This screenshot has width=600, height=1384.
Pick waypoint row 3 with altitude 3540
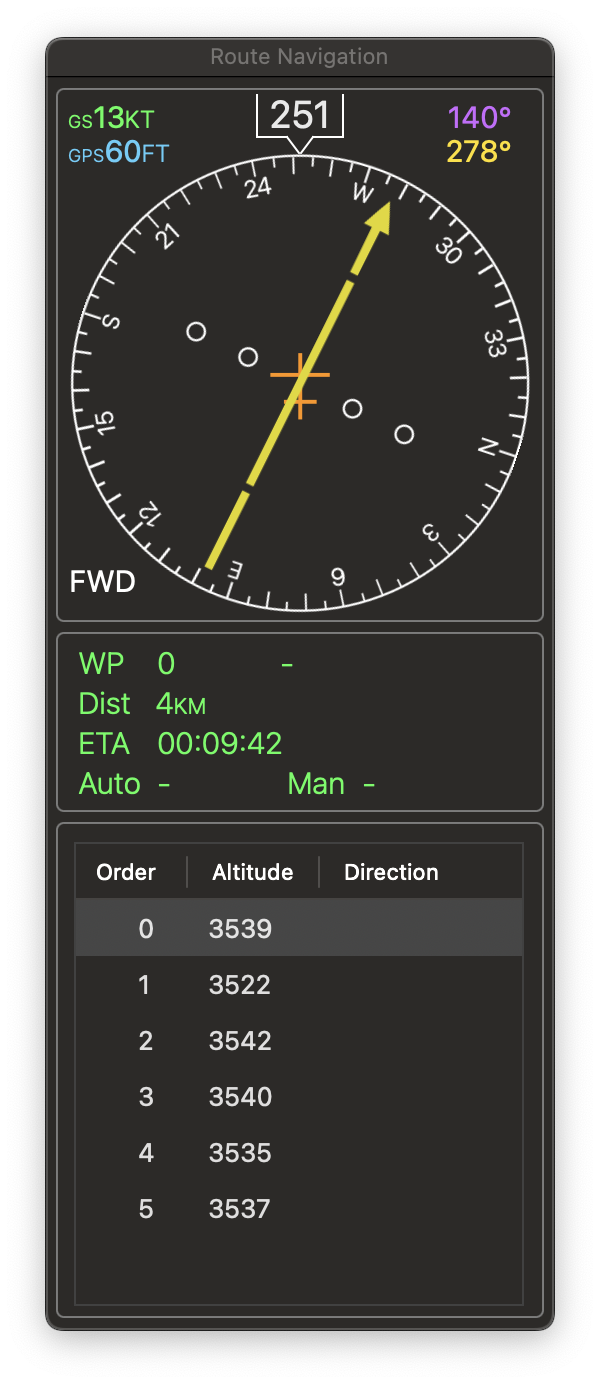(298, 1097)
